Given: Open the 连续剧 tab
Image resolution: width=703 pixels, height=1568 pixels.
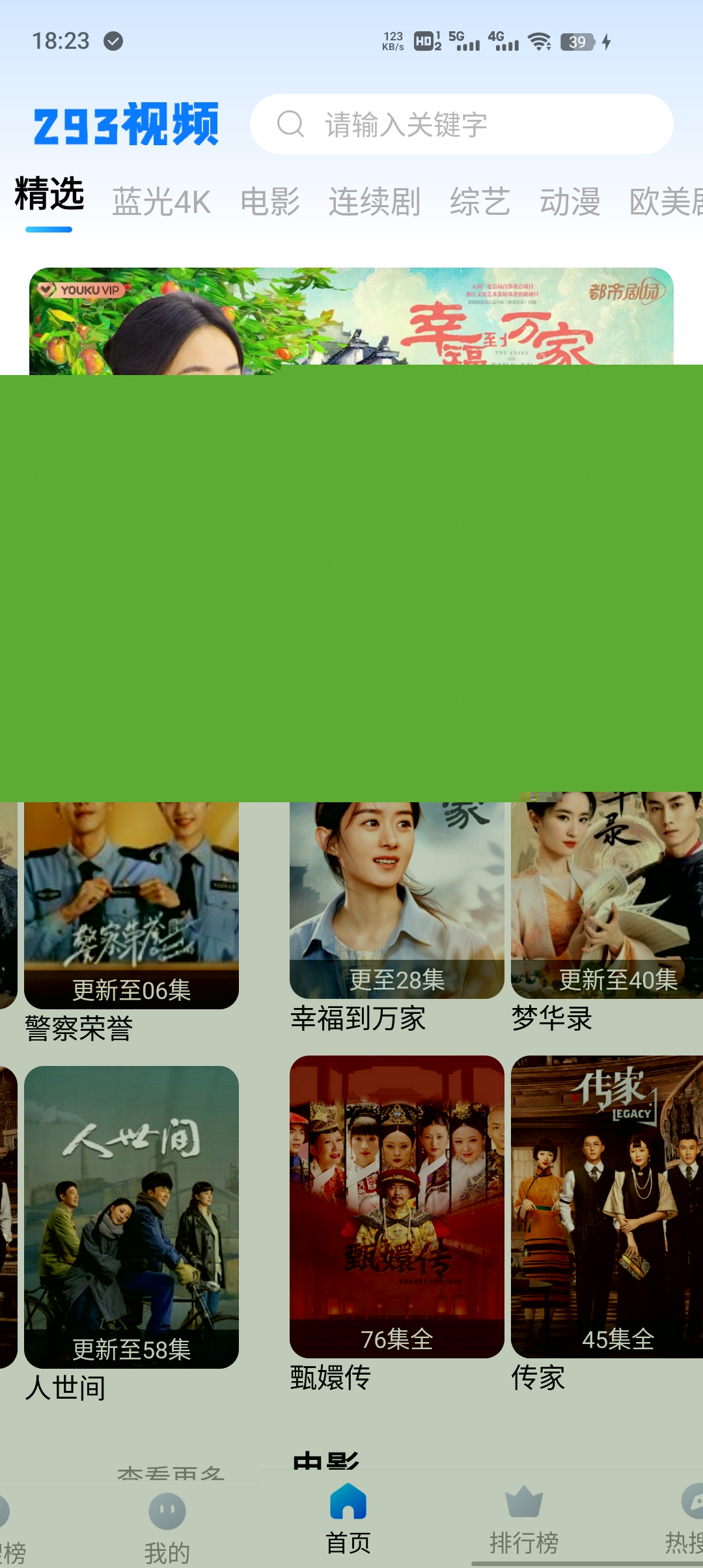Looking at the screenshot, I should [374, 202].
